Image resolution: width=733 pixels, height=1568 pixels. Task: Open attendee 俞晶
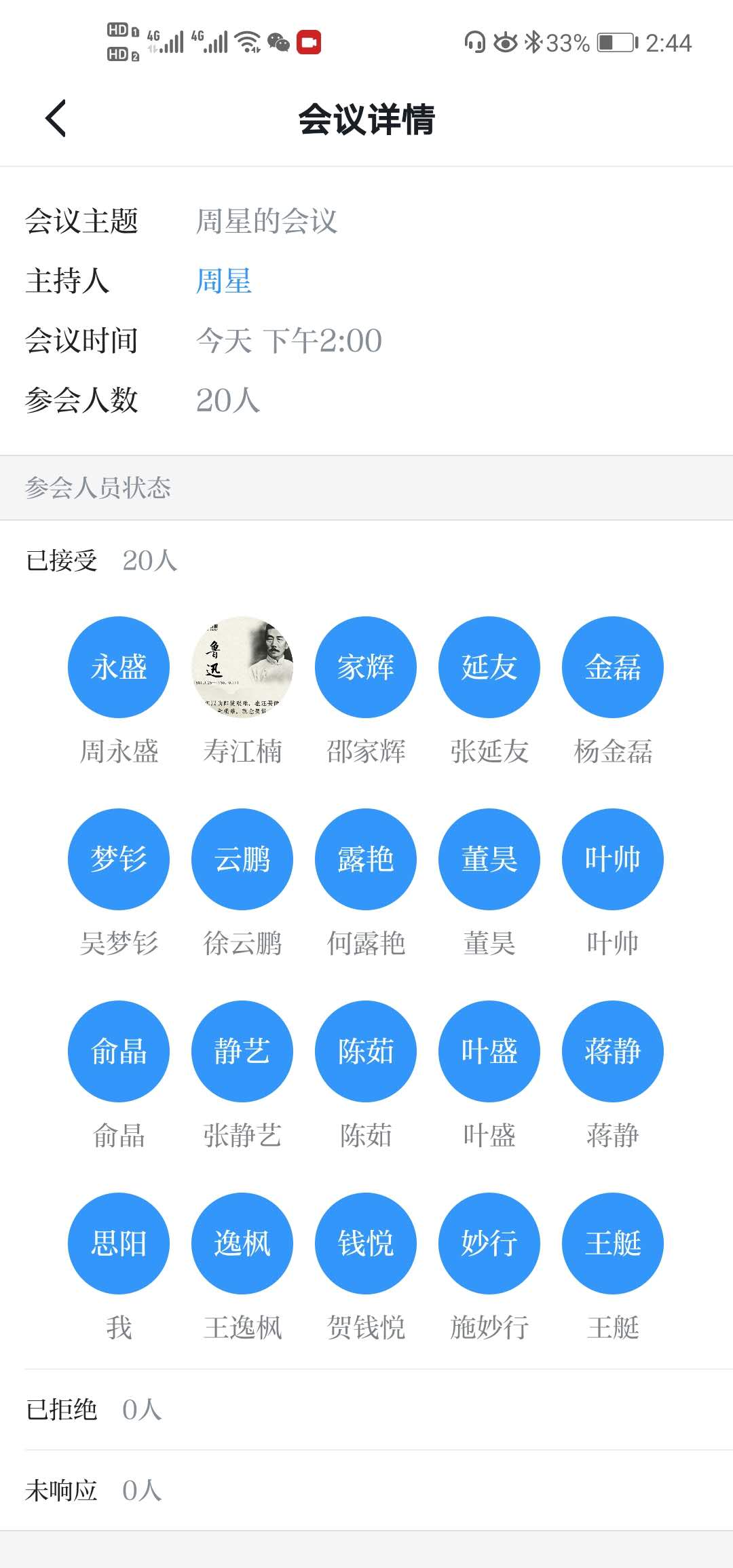click(x=119, y=1051)
